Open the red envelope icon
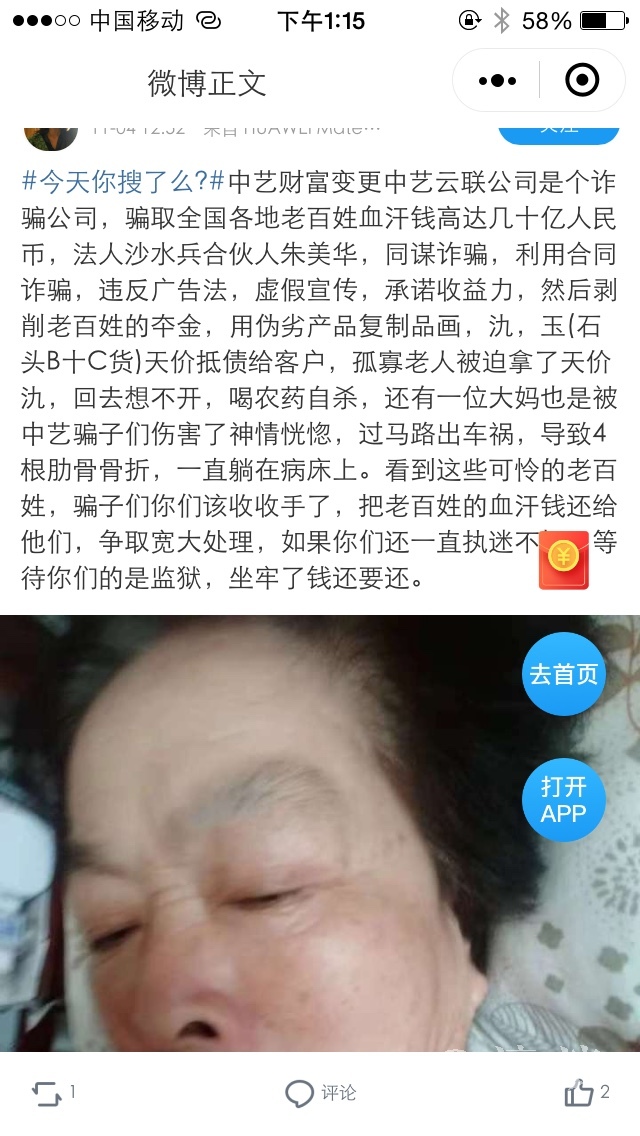The width and height of the screenshot is (640, 1136). tap(563, 561)
